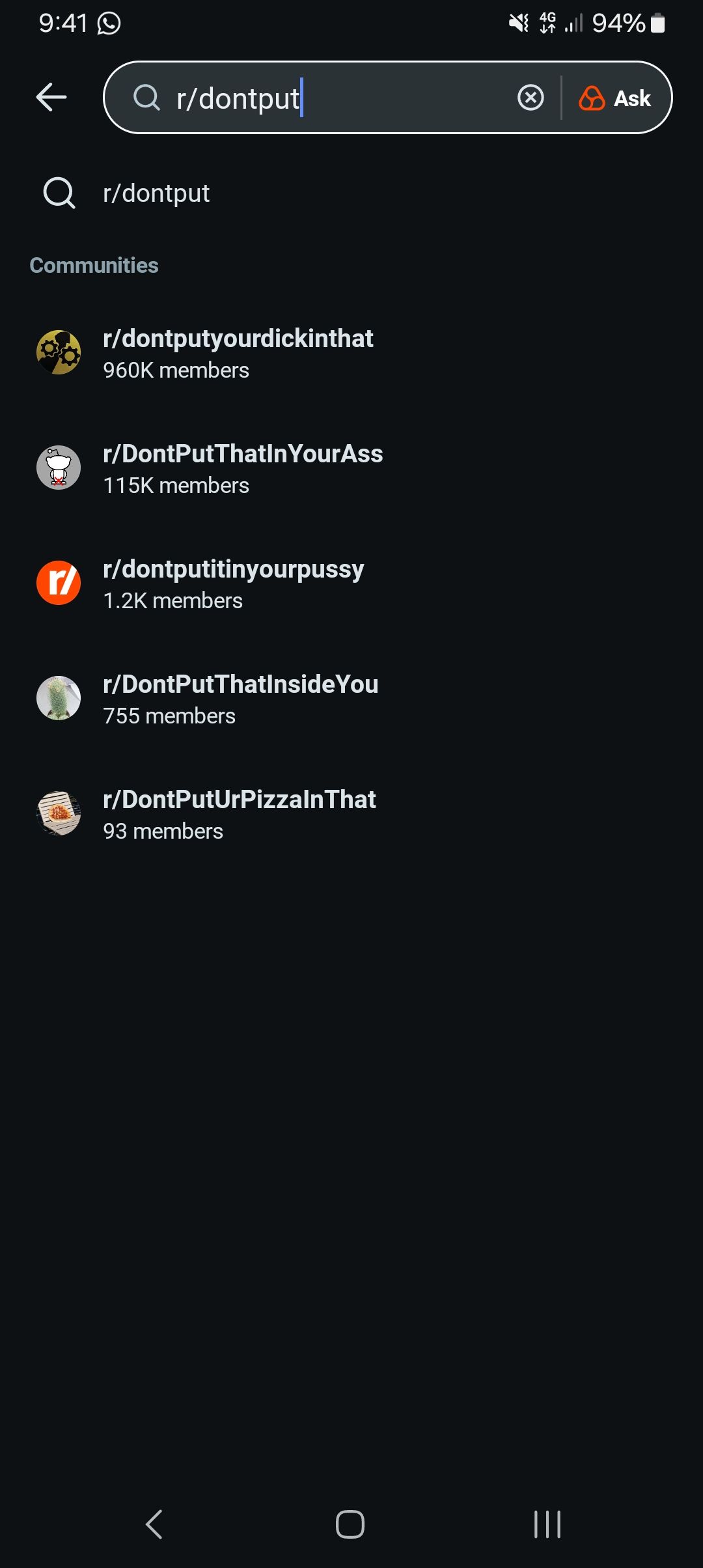Tap the system home button
Viewport: 703px width, 1568px height.
tap(350, 1524)
